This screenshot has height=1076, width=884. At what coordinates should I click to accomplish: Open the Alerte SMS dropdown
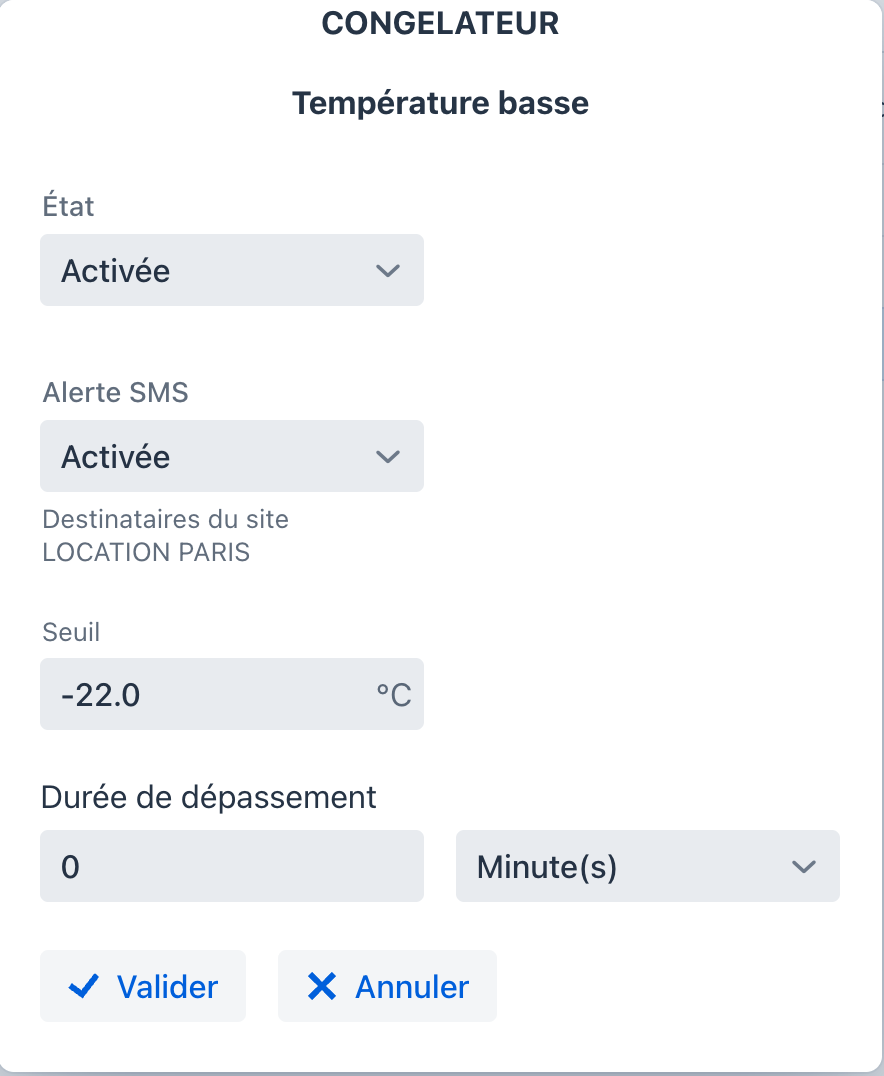click(232, 456)
